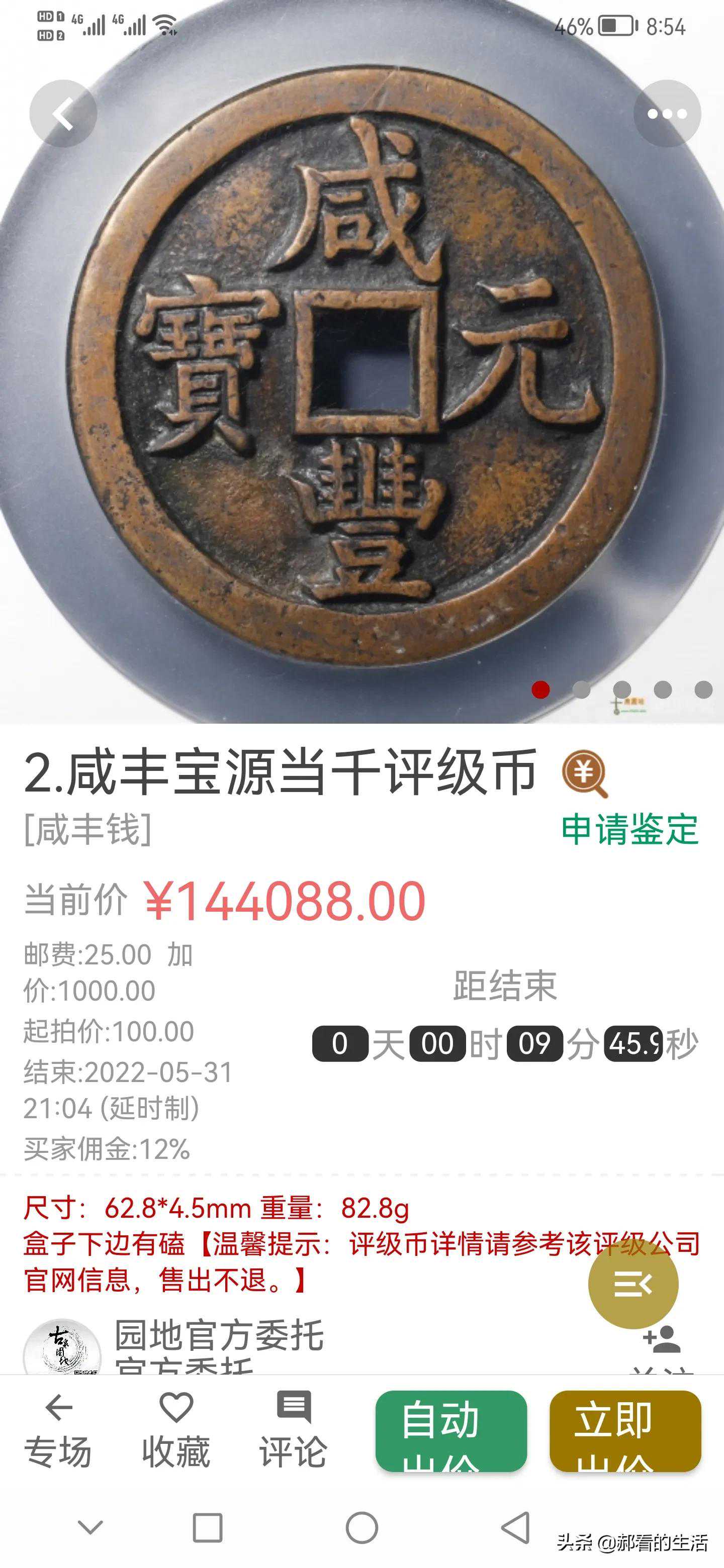The height and width of the screenshot is (1568, 724).
Task: Open the three-dot overflow menu
Action: tap(667, 114)
